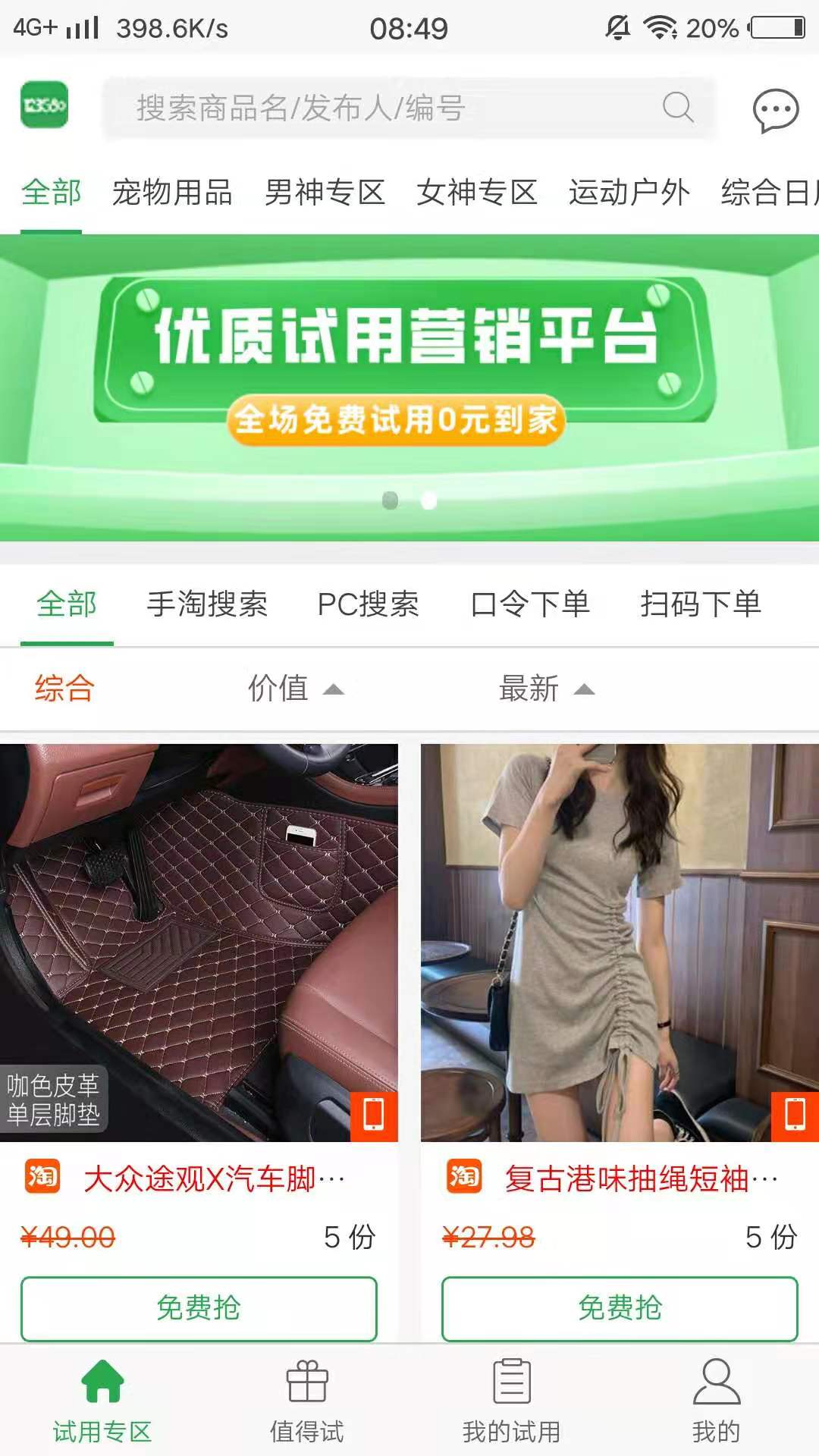Tap the 我的 person icon

[716, 1395]
